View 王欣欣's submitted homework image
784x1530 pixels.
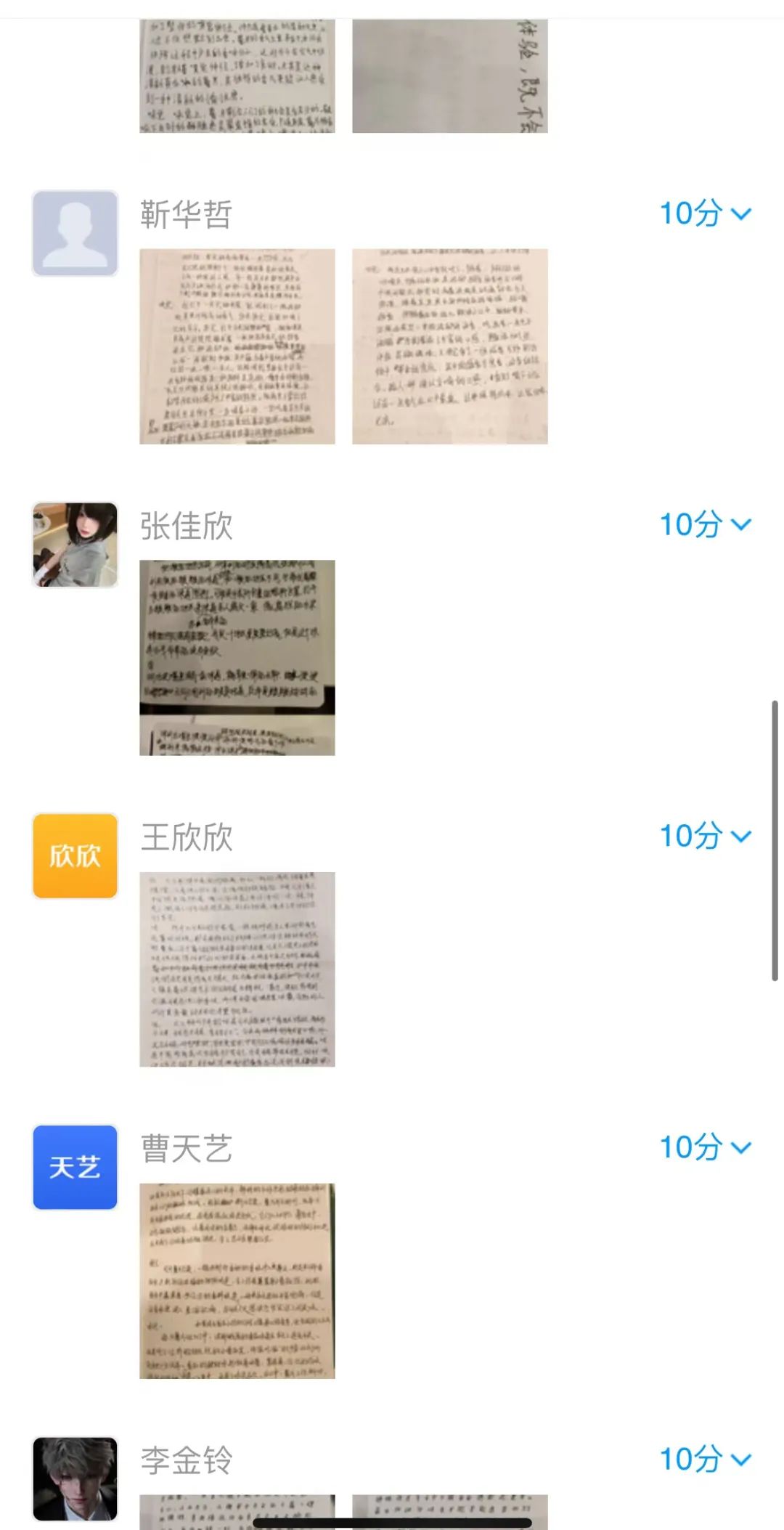[237, 969]
